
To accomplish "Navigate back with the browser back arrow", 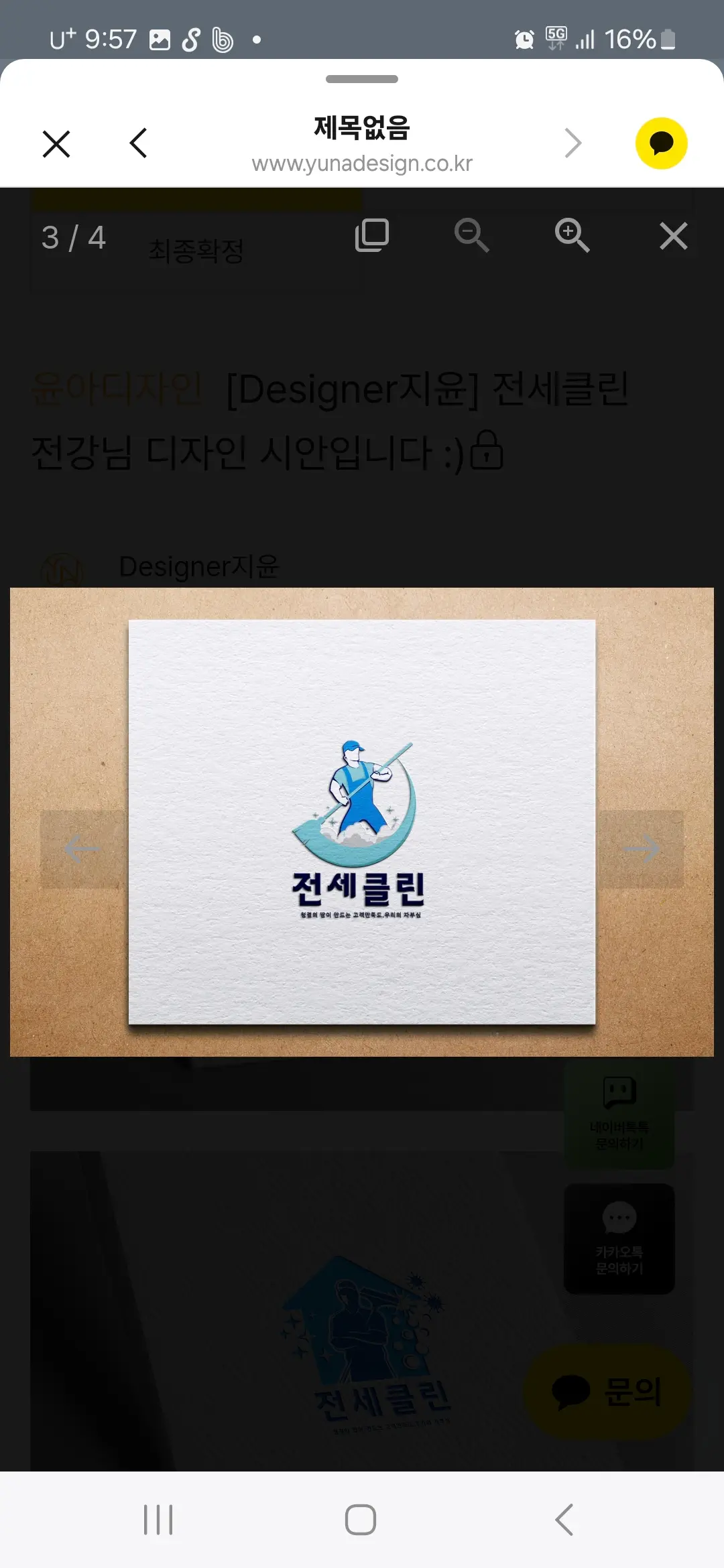I will coord(137,143).
